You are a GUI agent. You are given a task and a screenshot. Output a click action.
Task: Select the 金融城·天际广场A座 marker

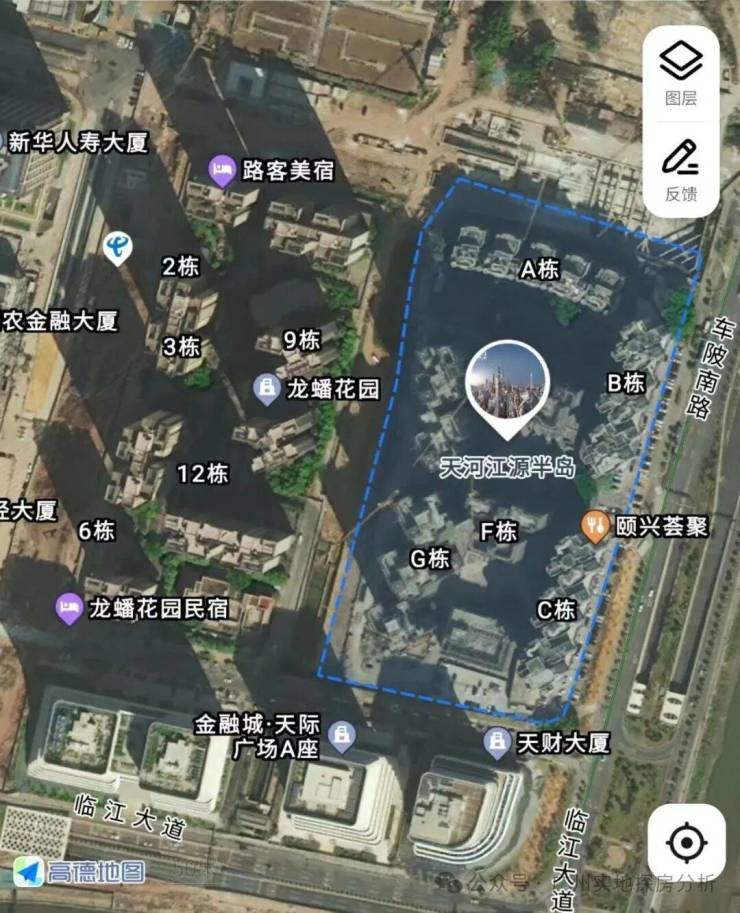pos(342,737)
